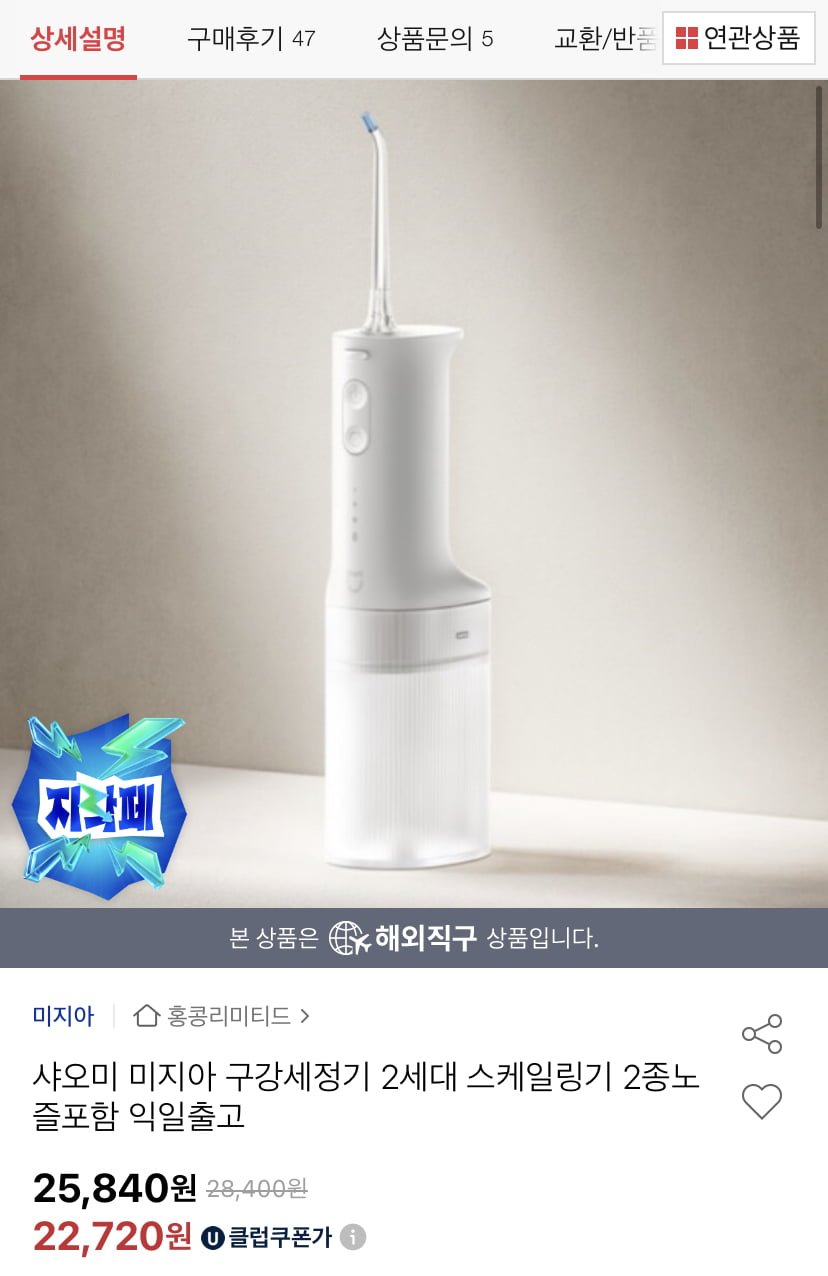Image resolution: width=828 pixels, height=1276 pixels.
Task: Open the 홍콩리미티드 seller store link
Action: coord(222,1016)
